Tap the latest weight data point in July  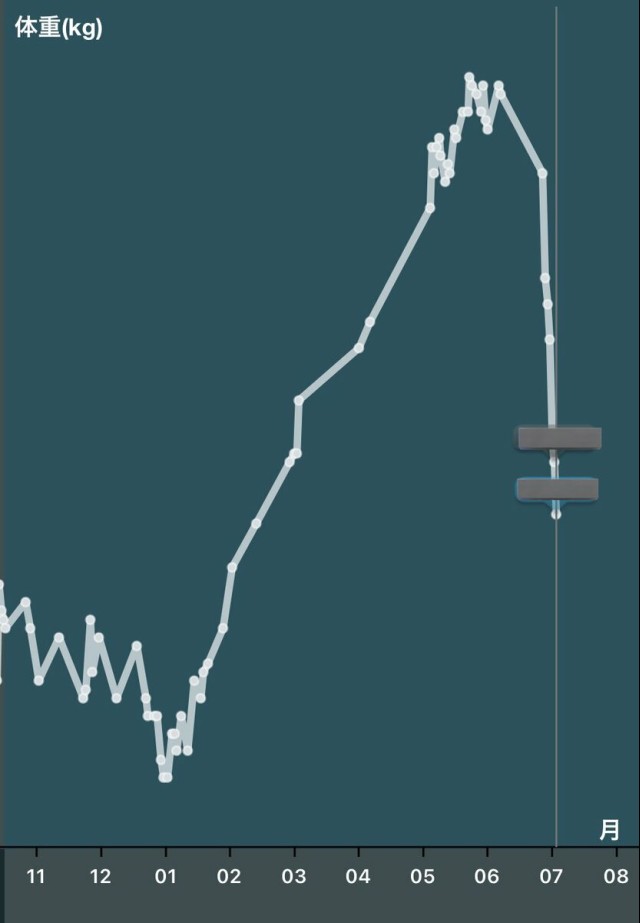(x=557, y=514)
